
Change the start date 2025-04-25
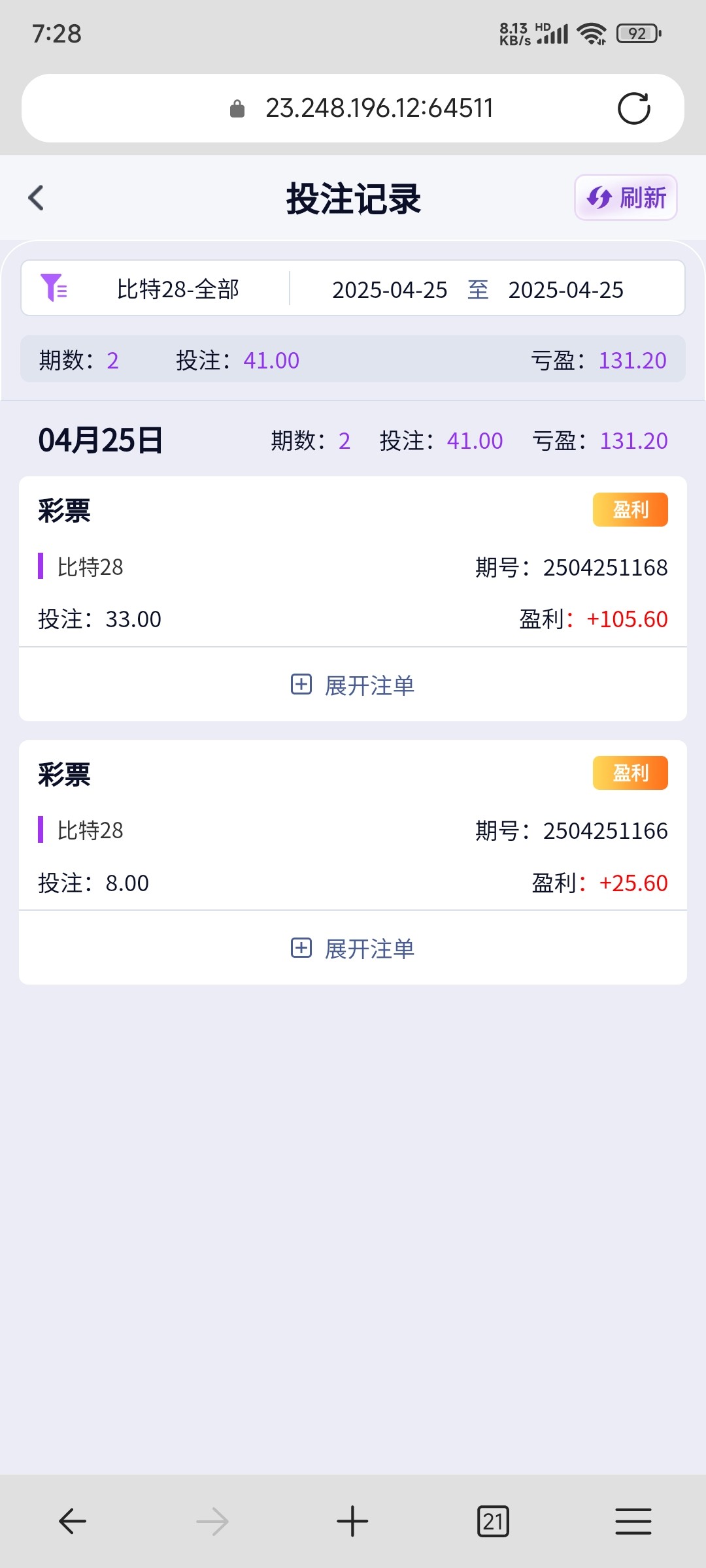(x=390, y=289)
